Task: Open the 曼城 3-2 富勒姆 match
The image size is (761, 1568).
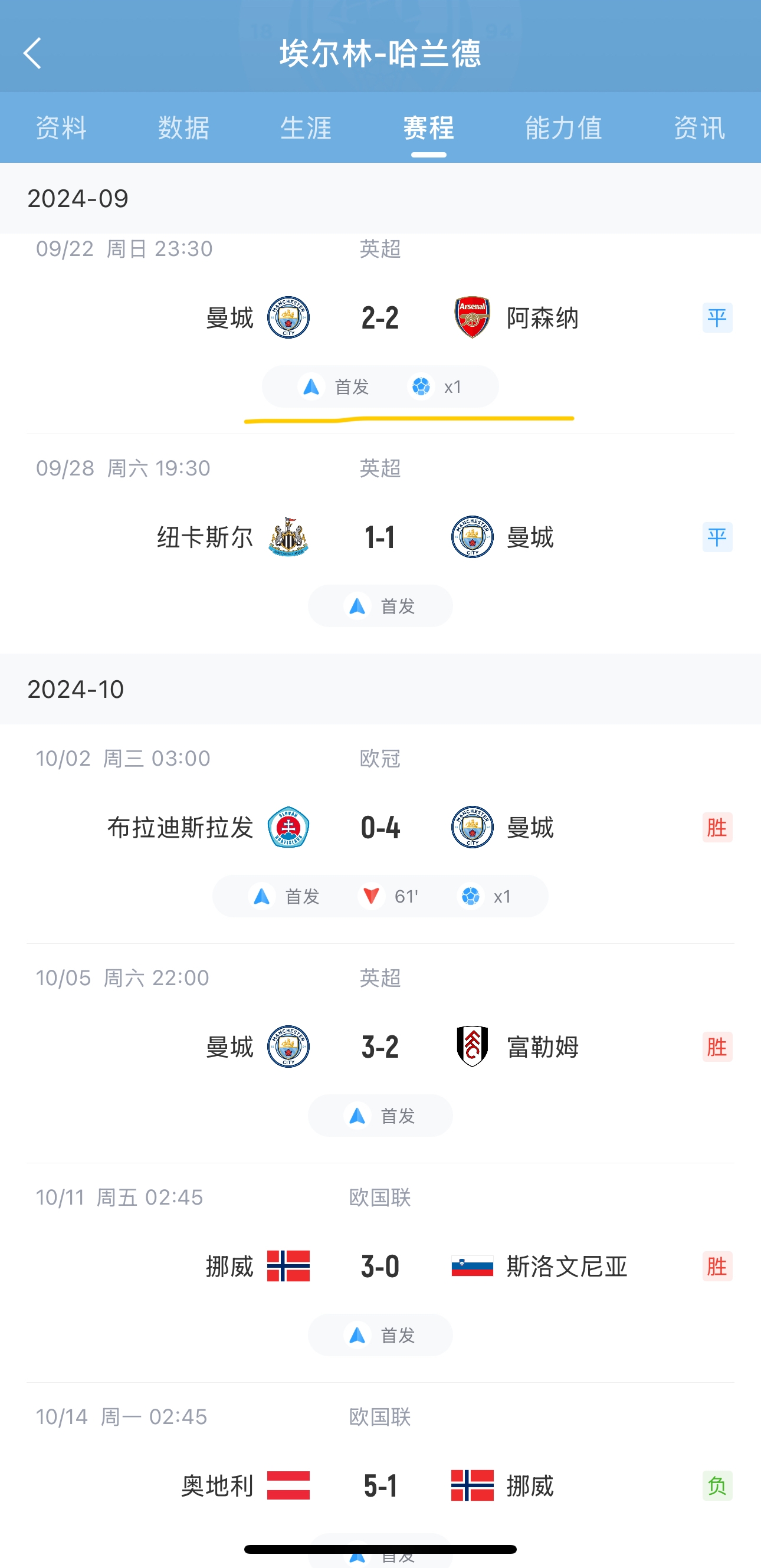Action: coord(380,1054)
